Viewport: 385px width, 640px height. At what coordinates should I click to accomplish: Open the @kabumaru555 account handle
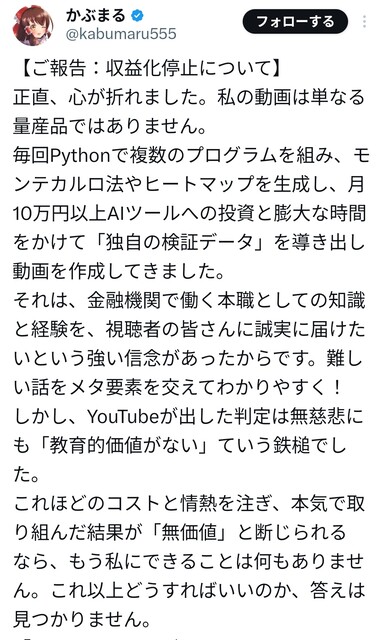pos(121,34)
